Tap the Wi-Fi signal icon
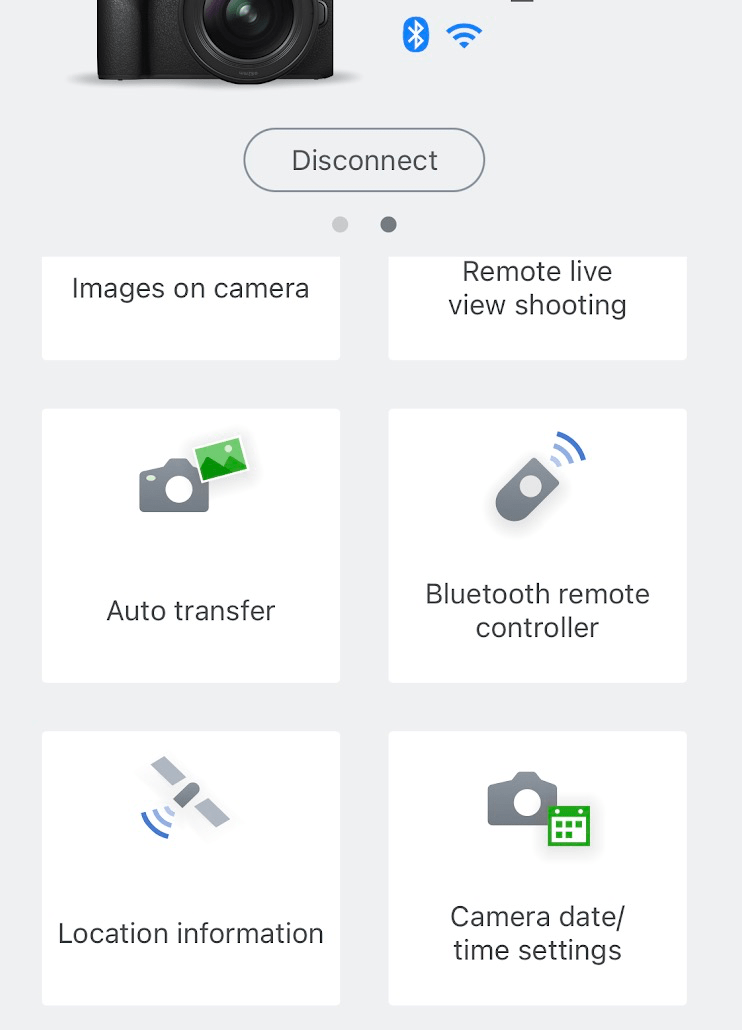Viewport: 742px width, 1030px height. (464, 35)
